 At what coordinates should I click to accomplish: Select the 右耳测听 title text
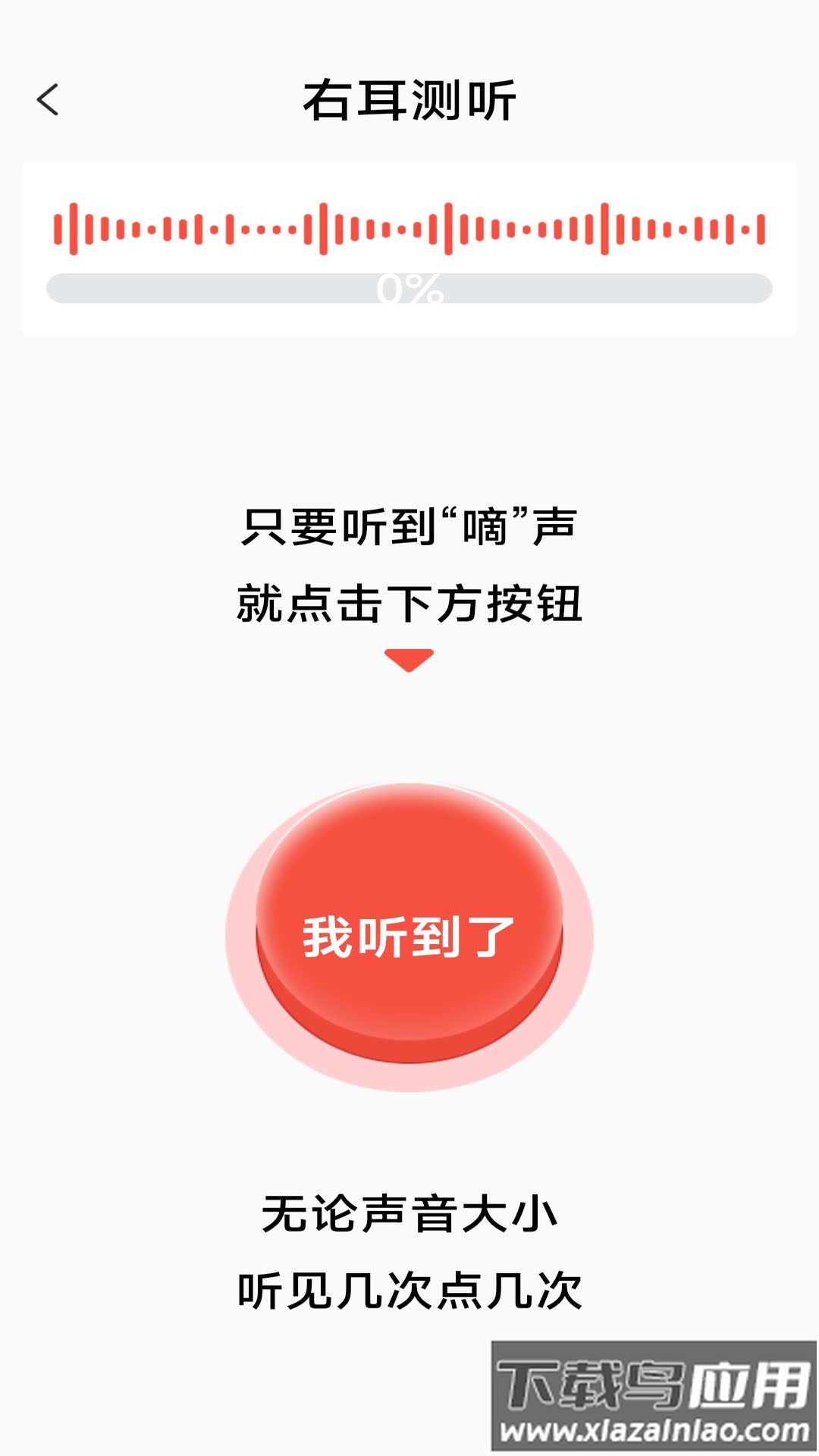coord(409,99)
